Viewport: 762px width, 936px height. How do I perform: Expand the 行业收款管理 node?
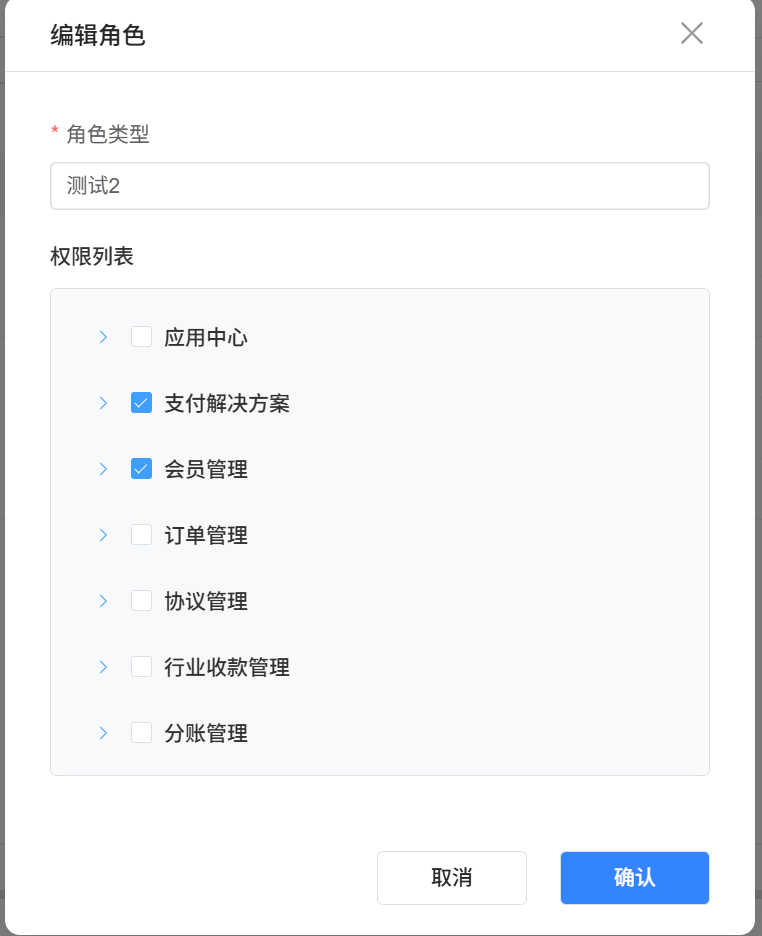103,667
